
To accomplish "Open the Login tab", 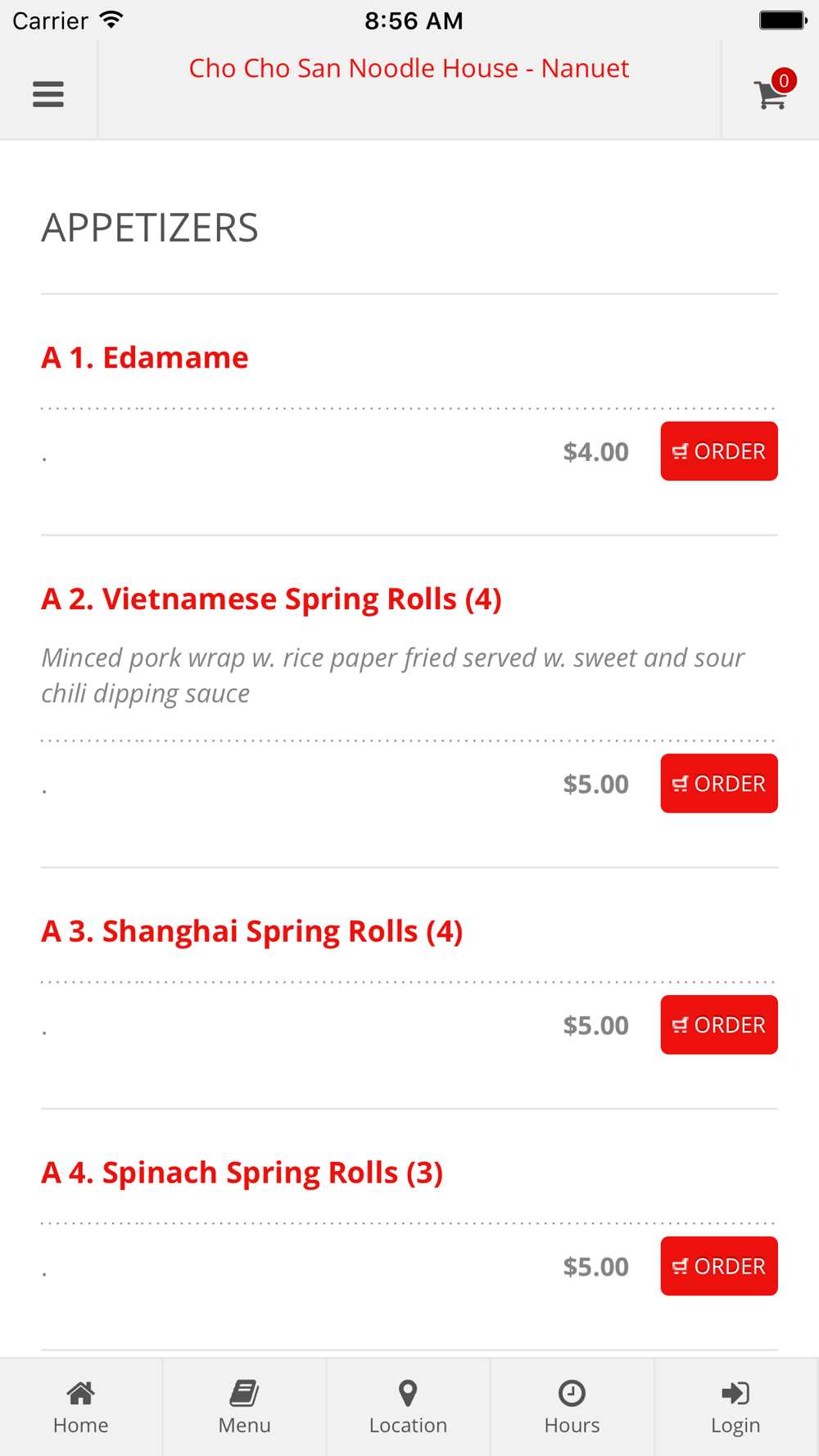I will point(736,1408).
